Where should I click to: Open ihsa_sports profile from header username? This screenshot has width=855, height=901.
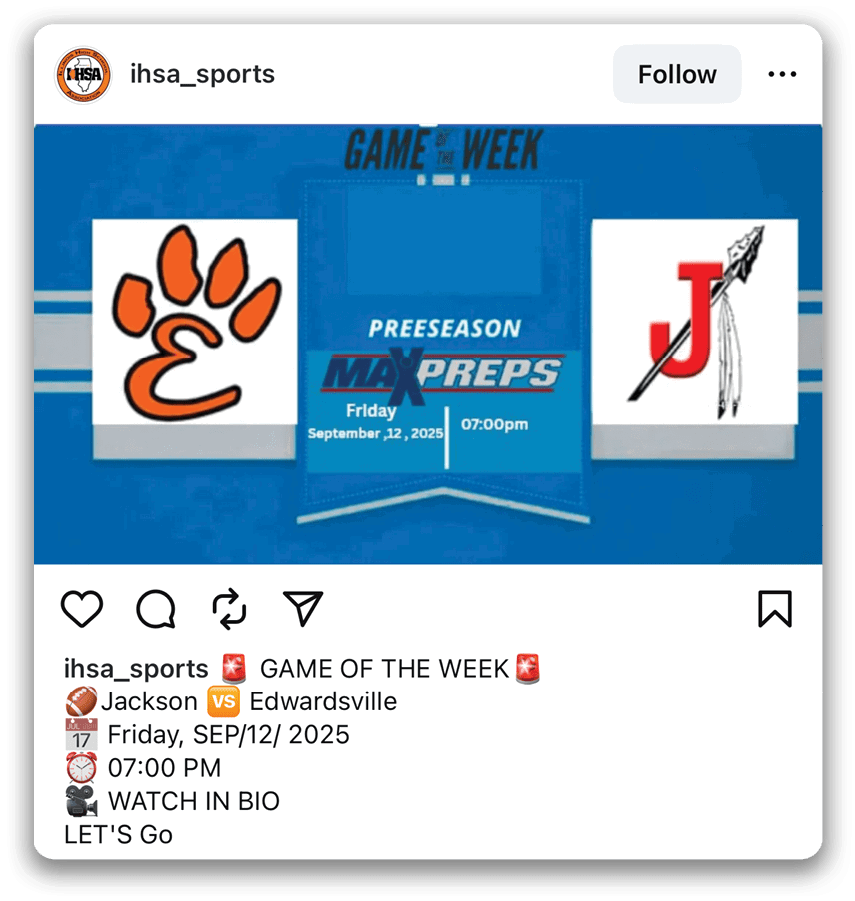pyautogui.click(x=202, y=75)
